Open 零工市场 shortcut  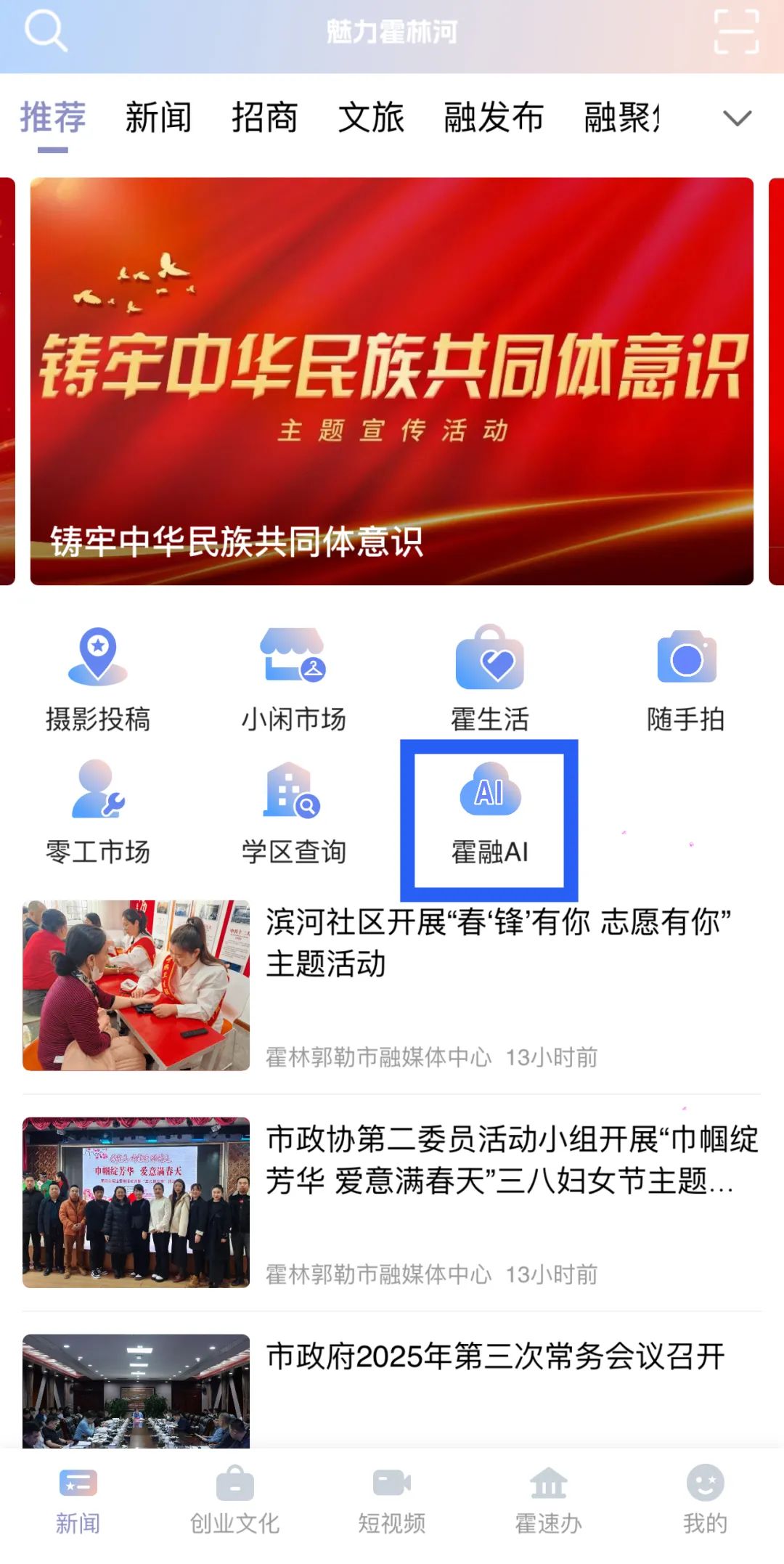pos(98,811)
